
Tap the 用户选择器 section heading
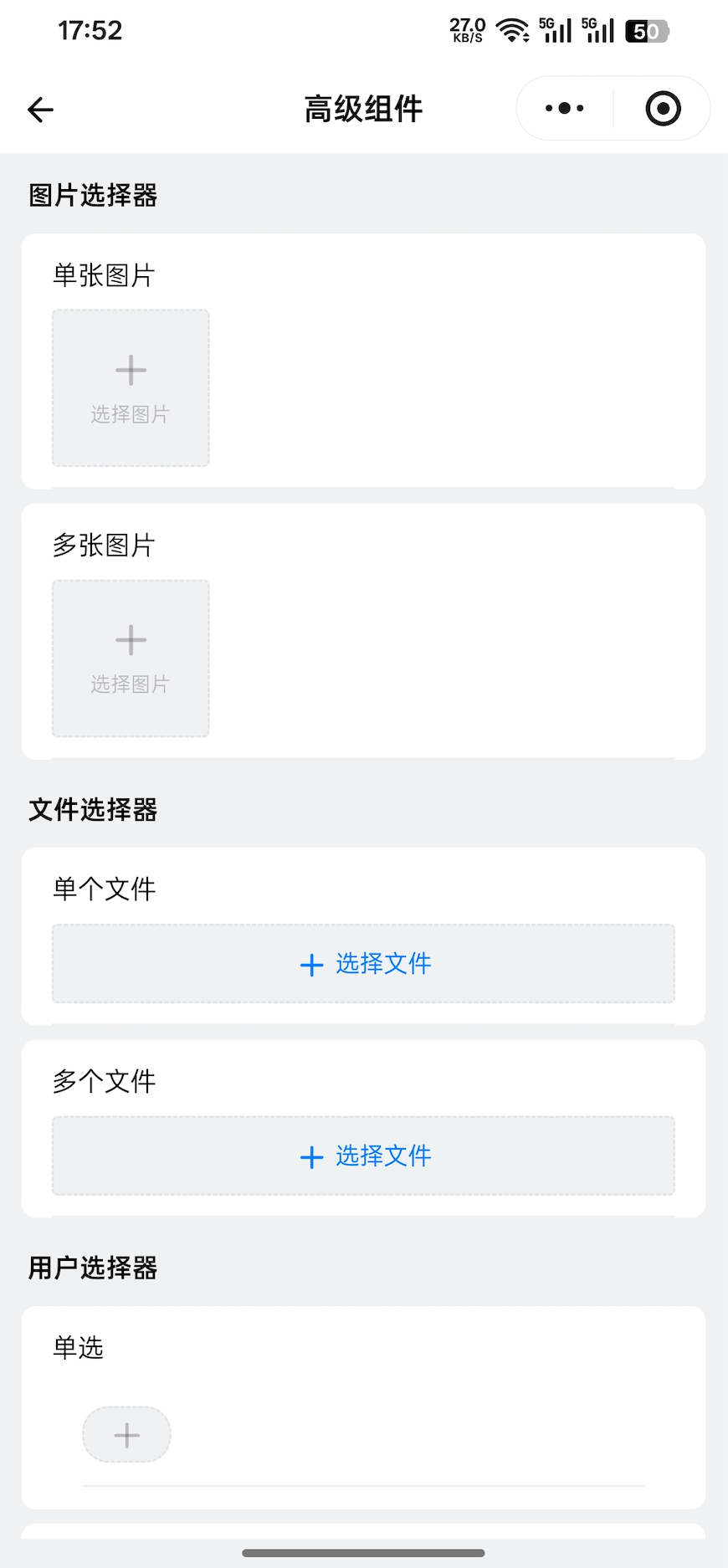[92, 1268]
